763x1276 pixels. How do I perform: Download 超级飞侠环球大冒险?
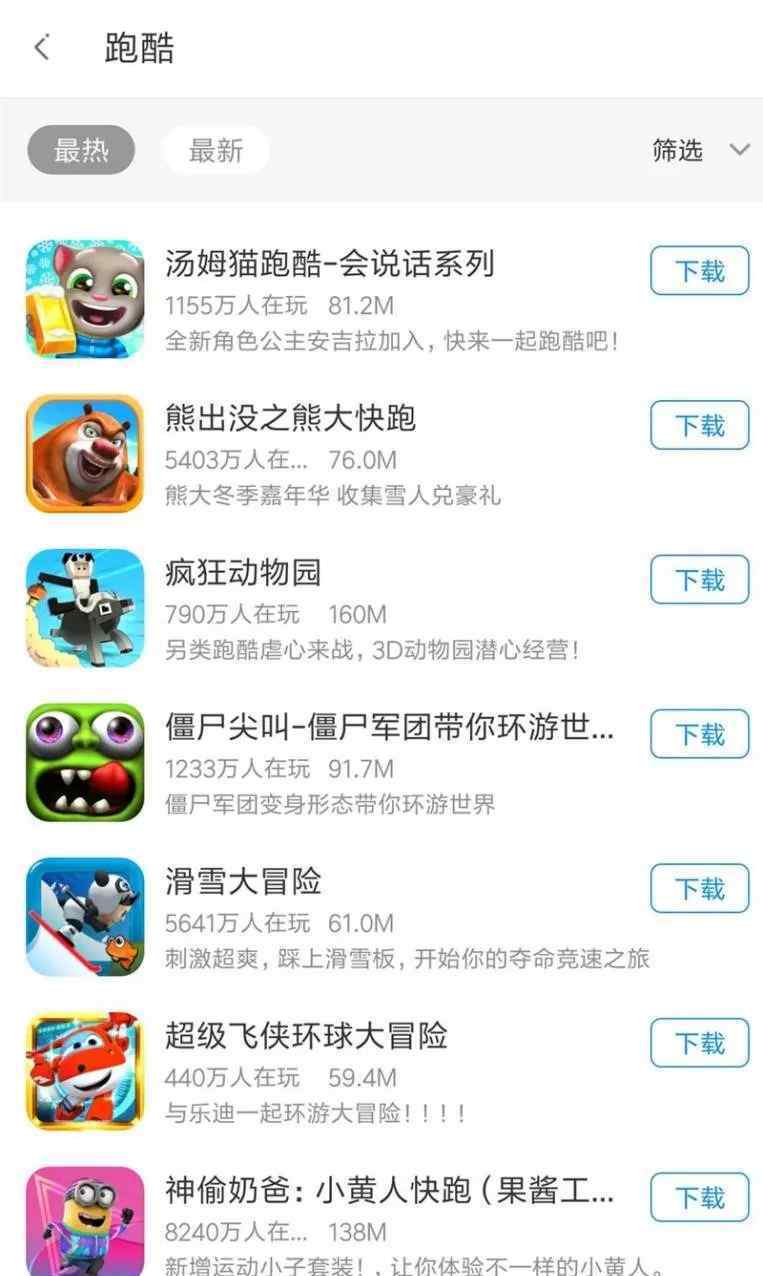tap(700, 1043)
